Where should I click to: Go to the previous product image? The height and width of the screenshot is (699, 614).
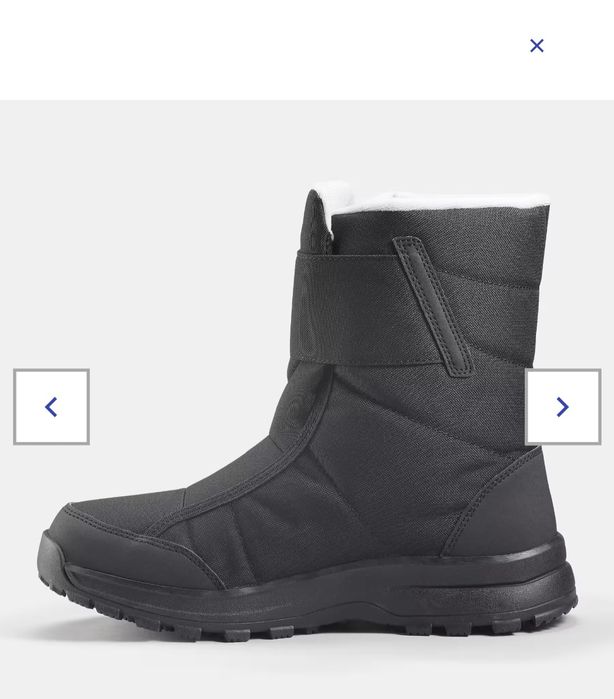pyautogui.click(x=51, y=407)
